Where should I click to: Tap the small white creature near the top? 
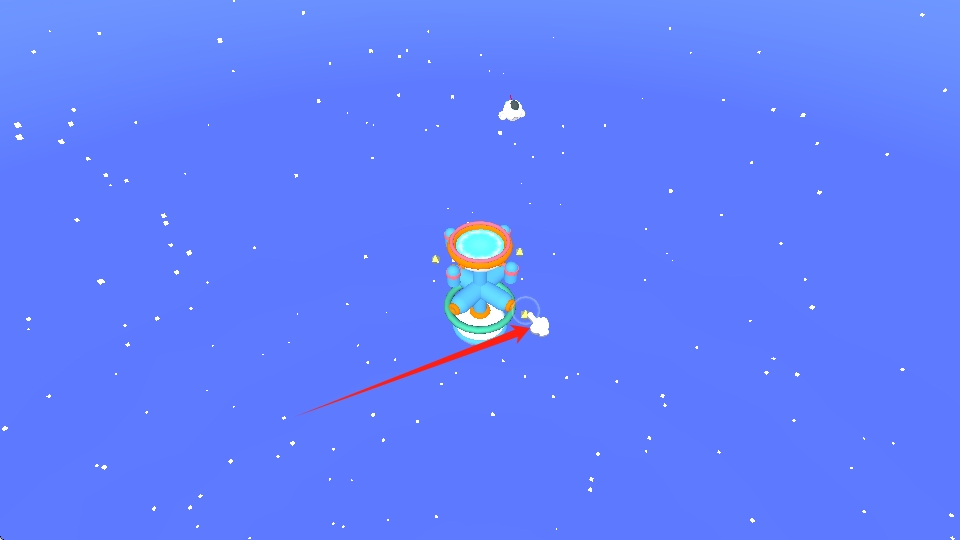coord(512,110)
